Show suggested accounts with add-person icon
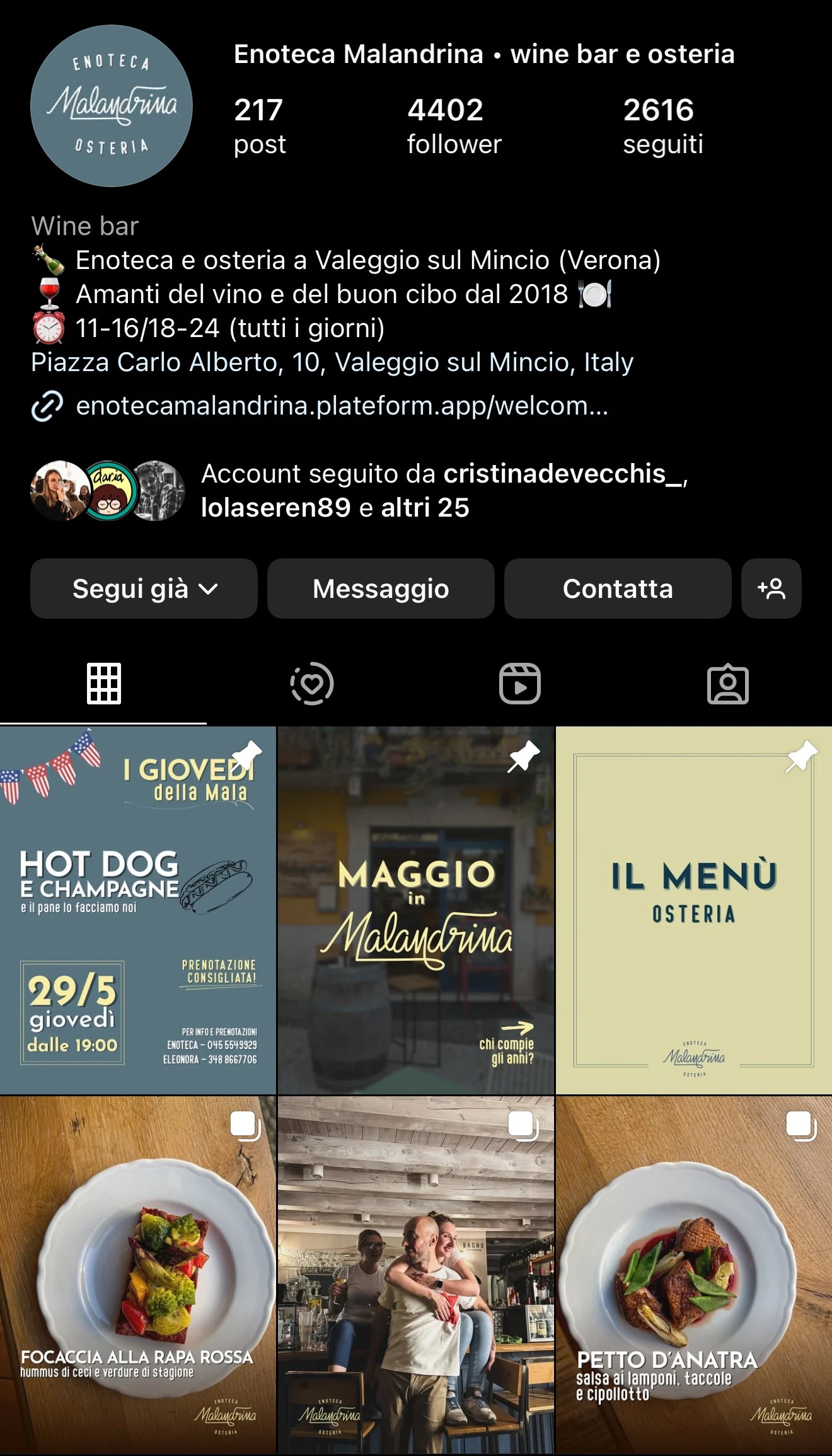Viewport: 832px width, 1456px height. pos(771,588)
